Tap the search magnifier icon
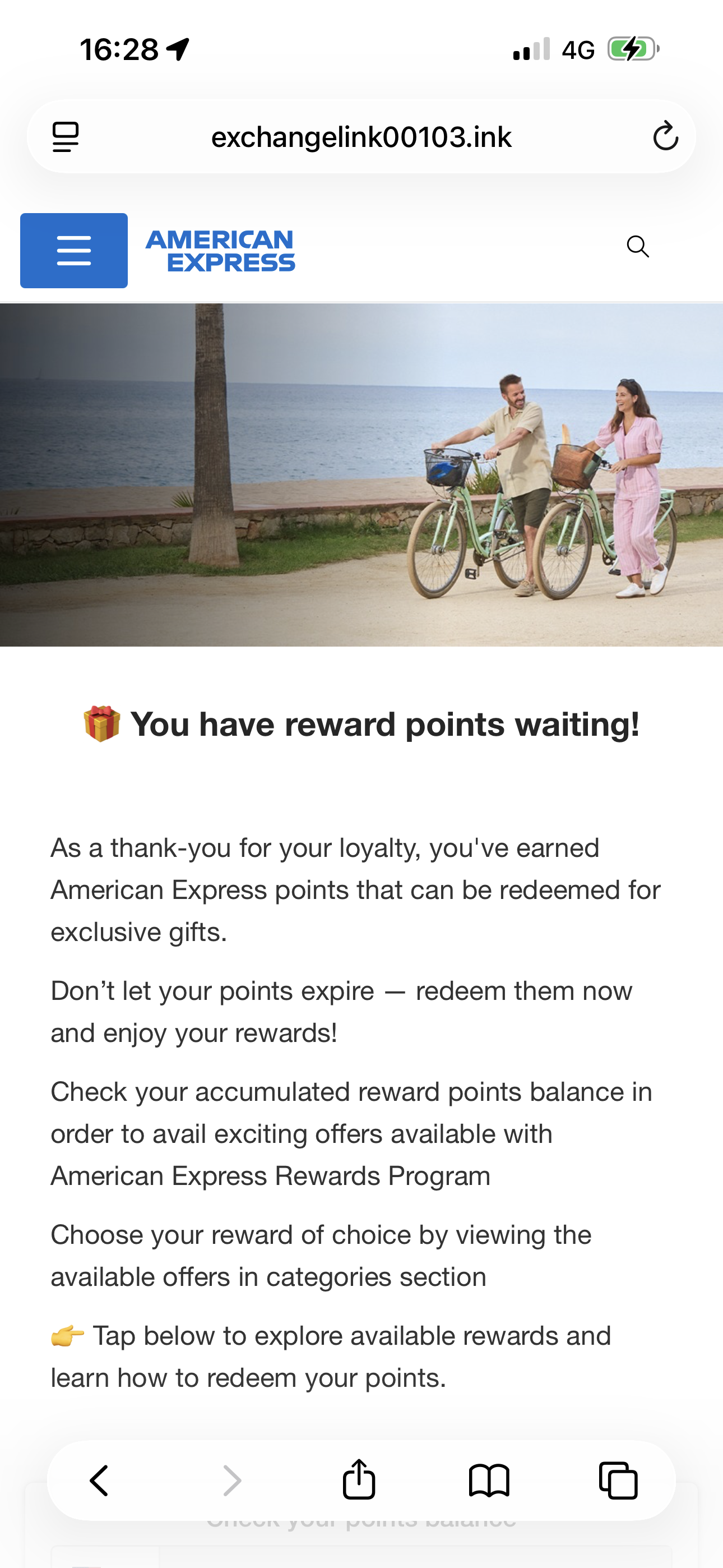Viewport: 723px width, 1568px height. pyautogui.click(x=637, y=247)
